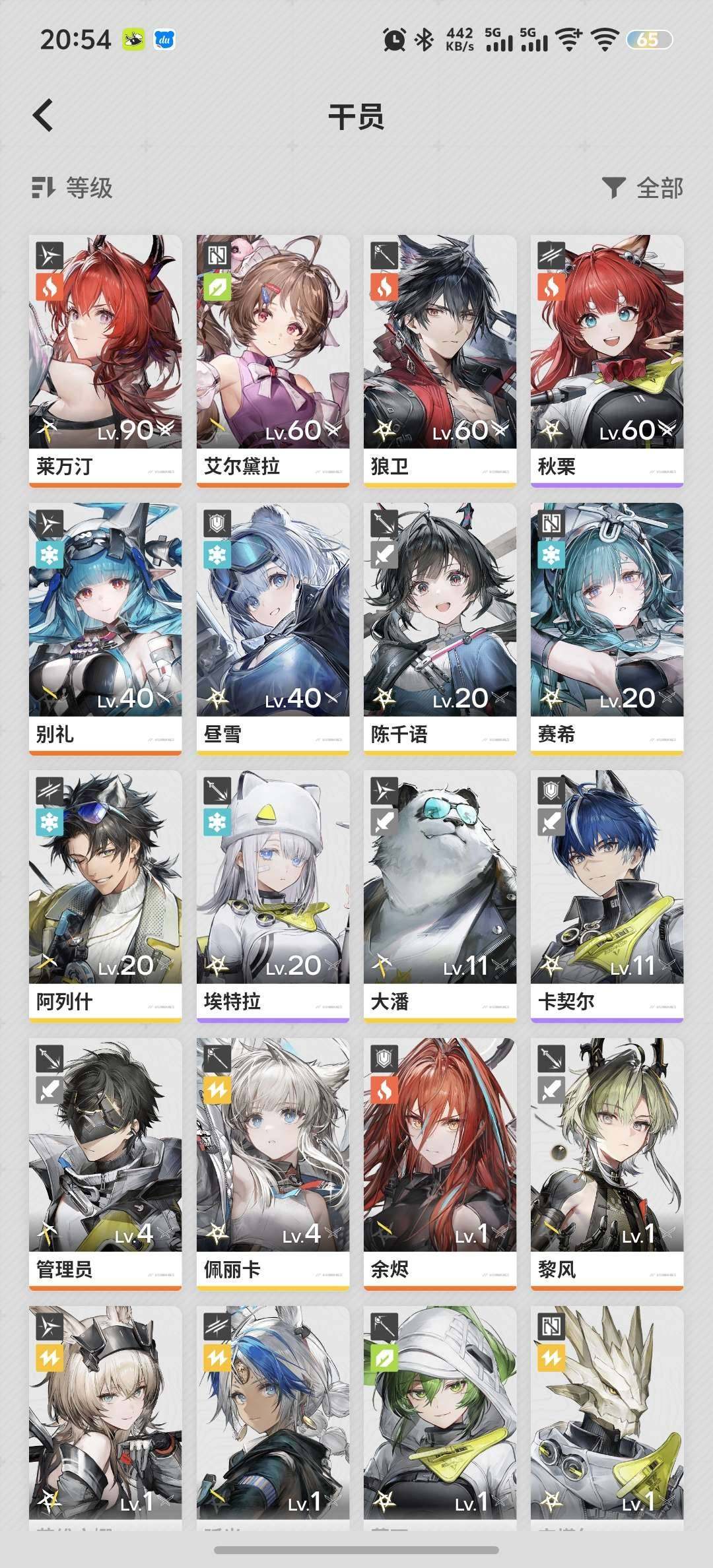713x1568 pixels.
Task: Tap the filter funnel icon near 全部
Action: point(615,189)
